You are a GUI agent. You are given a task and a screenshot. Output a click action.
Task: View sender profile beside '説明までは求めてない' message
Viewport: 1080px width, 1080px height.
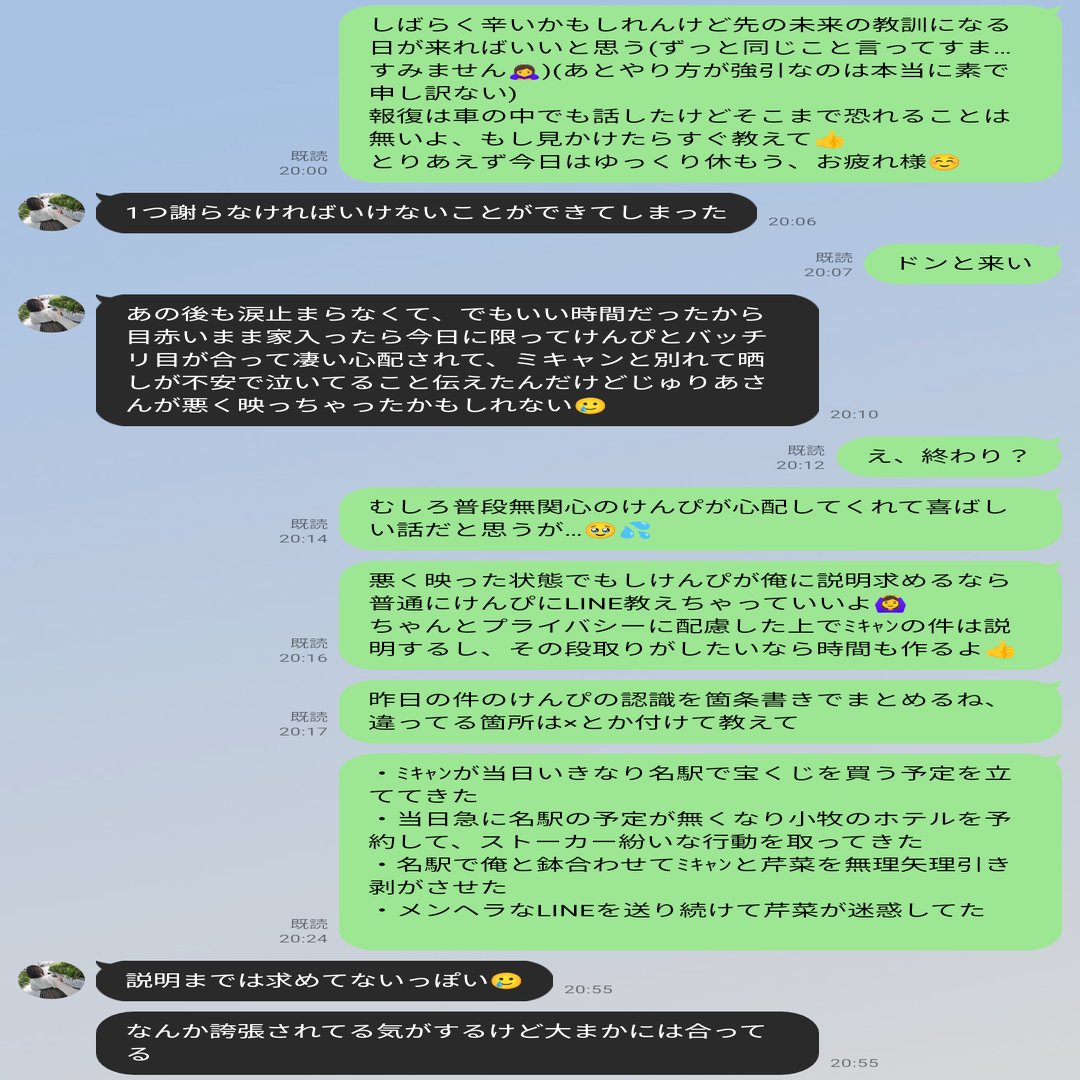point(51,980)
